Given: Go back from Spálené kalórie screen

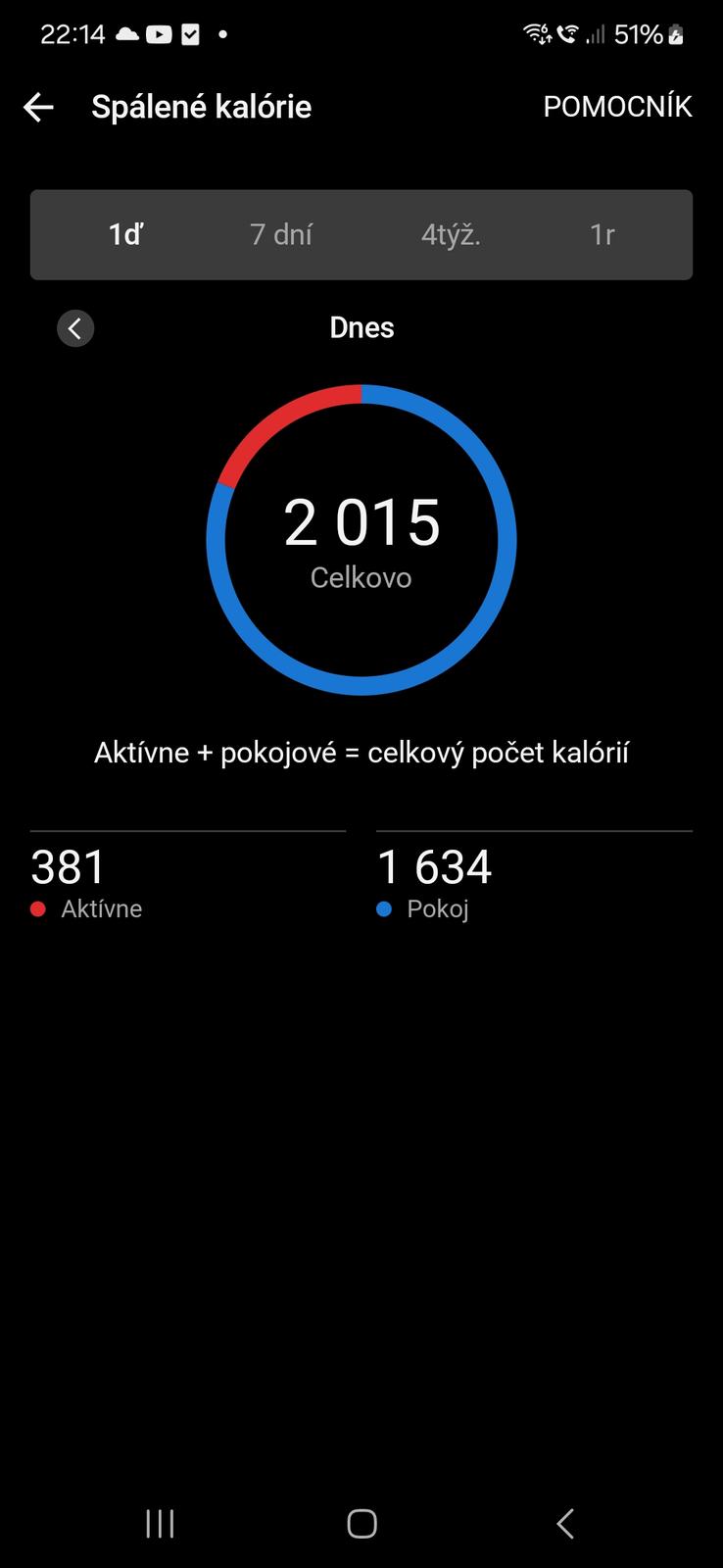Looking at the screenshot, I should pyautogui.click(x=38, y=107).
